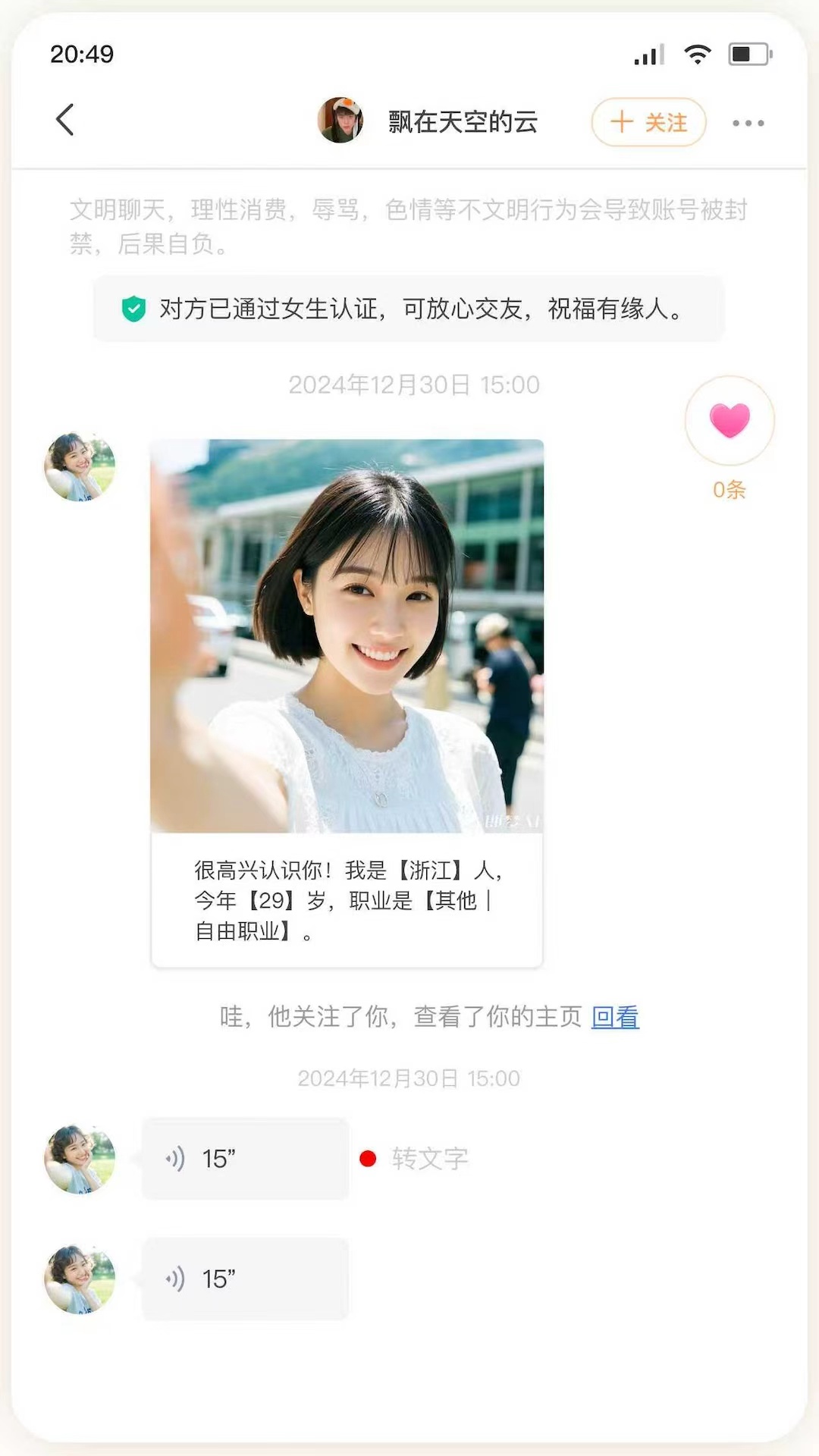Tap the sender avatar next to the photo message

click(x=80, y=466)
